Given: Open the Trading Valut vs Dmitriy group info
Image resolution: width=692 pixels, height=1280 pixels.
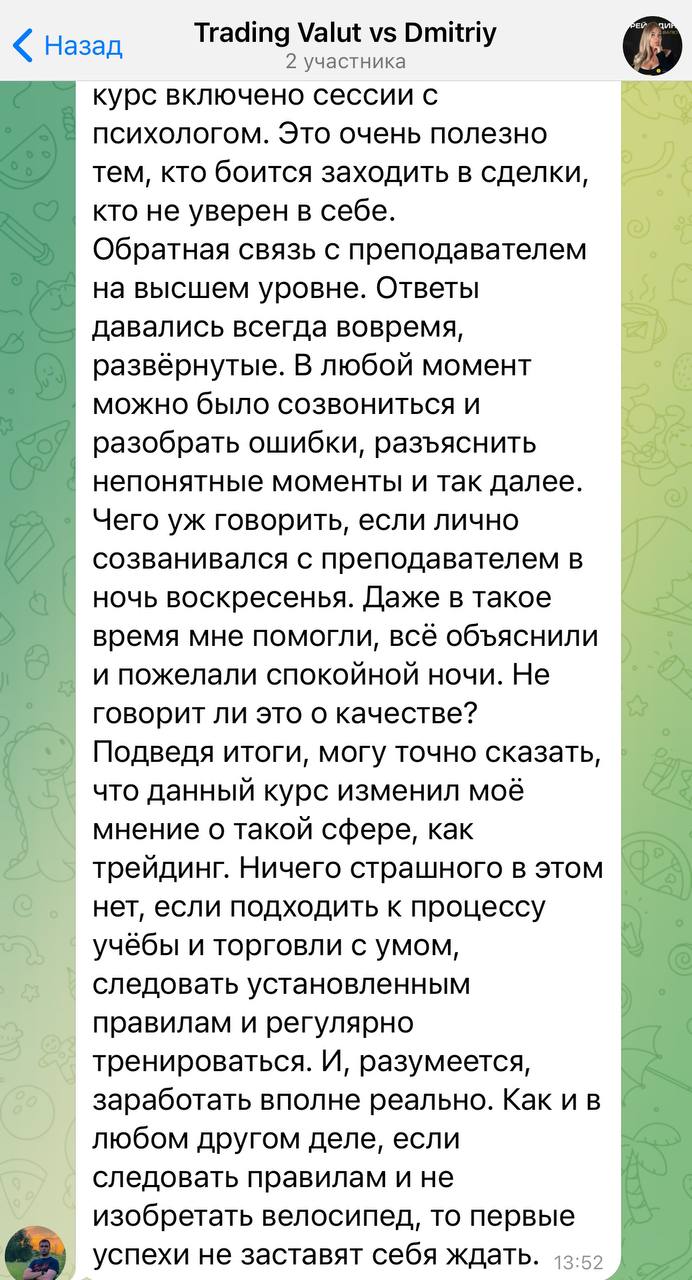Looking at the screenshot, I should pyautogui.click(x=345, y=45).
